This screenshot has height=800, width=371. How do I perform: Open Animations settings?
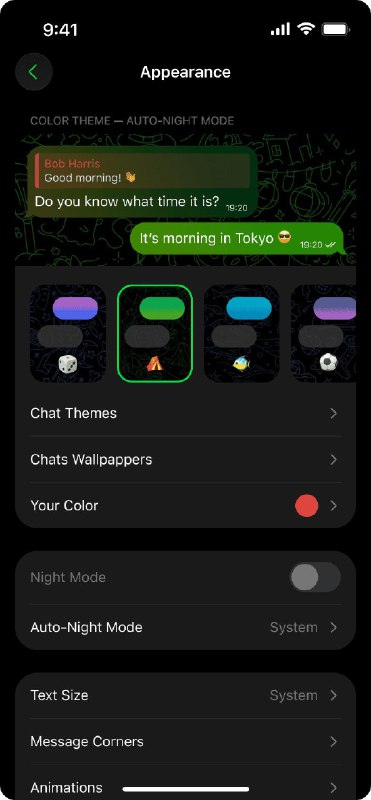[x=185, y=786]
